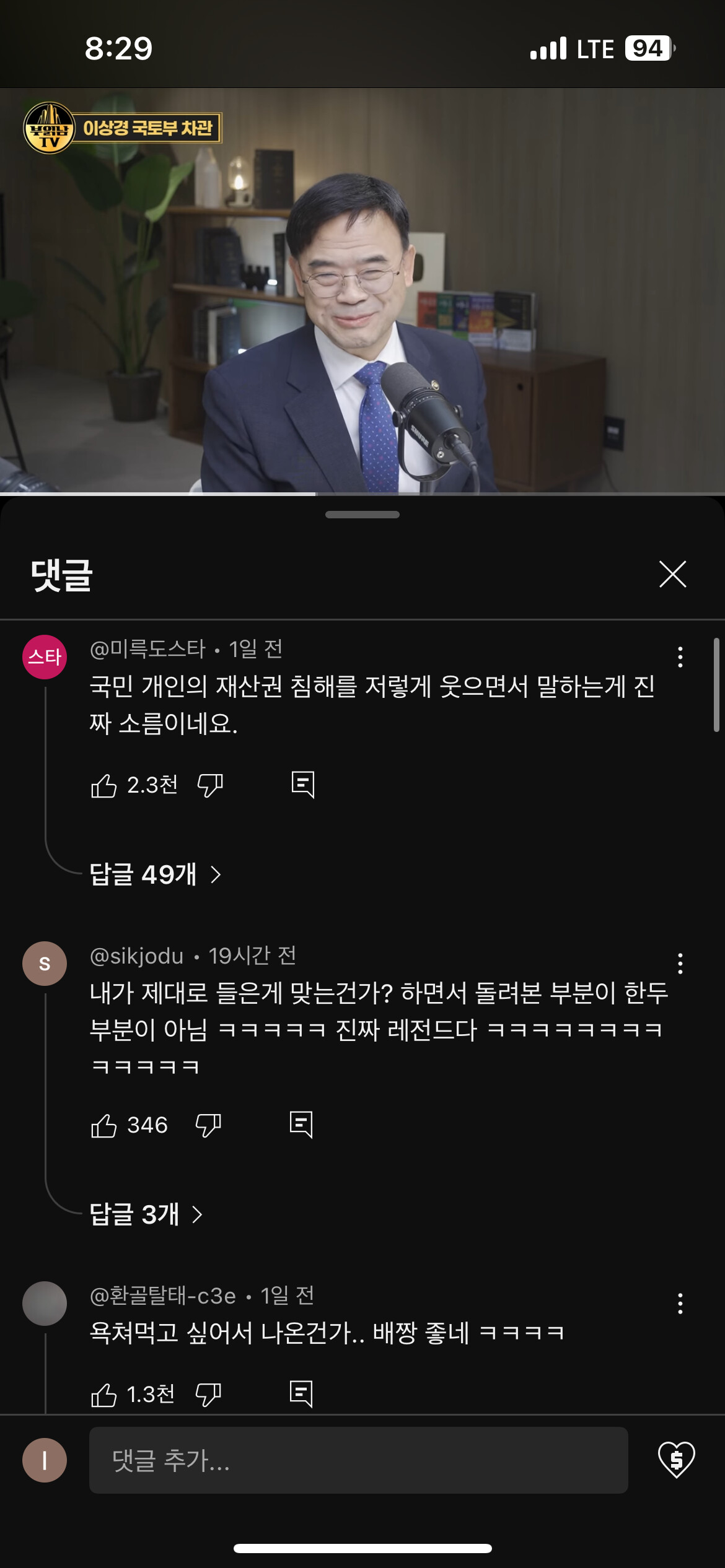Dislike the comment by @sikjodu
Screen dimensions: 725x1568
pos(208,1125)
